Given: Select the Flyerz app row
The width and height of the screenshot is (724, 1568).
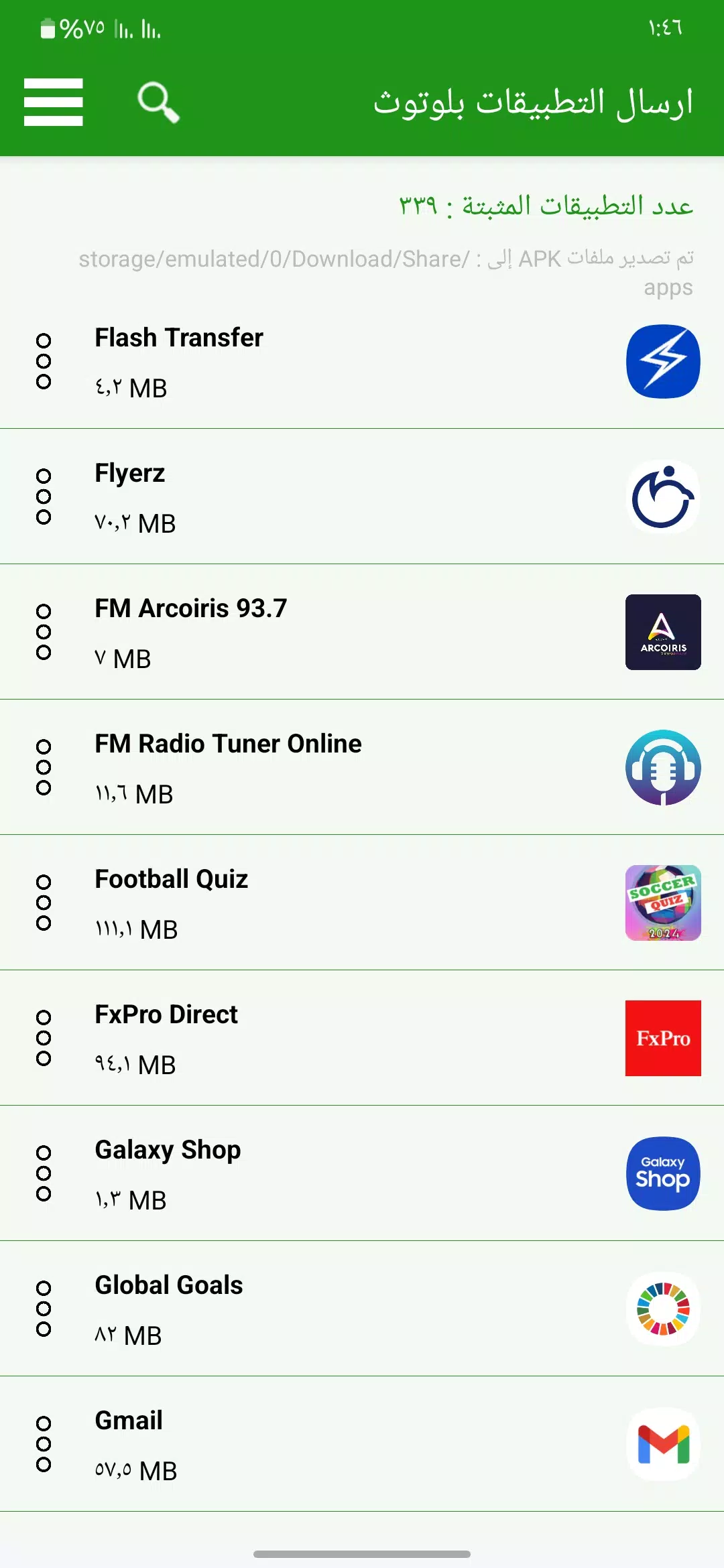Looking at the screenshot, I should click(x=362, y=497).
